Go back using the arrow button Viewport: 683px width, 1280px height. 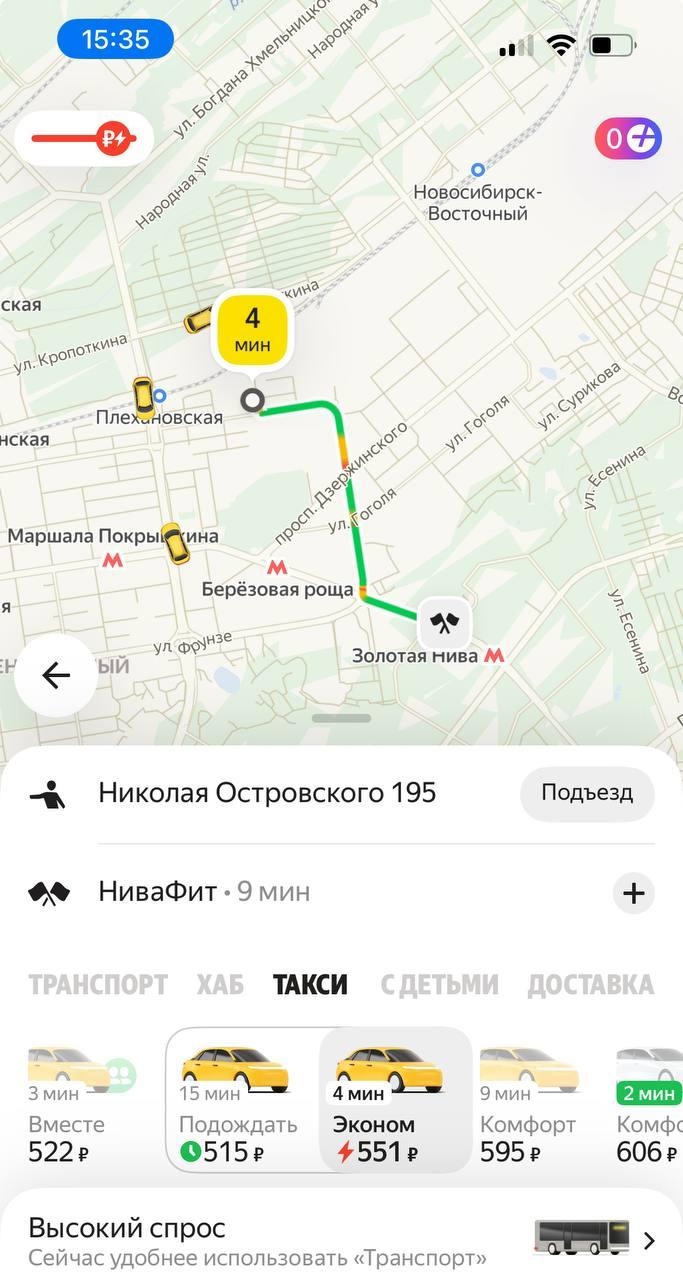[x=56, y=676]
